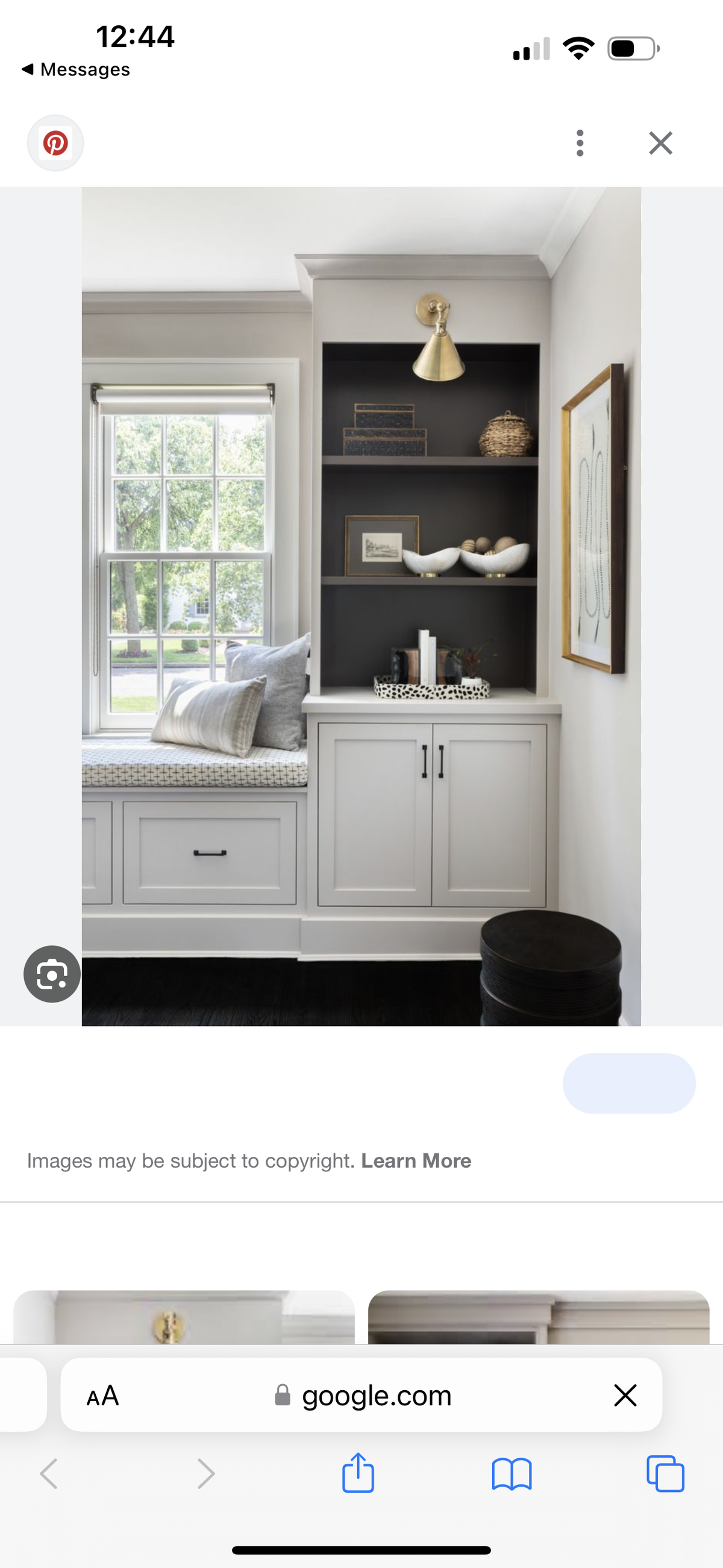The image size is (723, 1568).
Task: Share this page
Action: 358,1473
